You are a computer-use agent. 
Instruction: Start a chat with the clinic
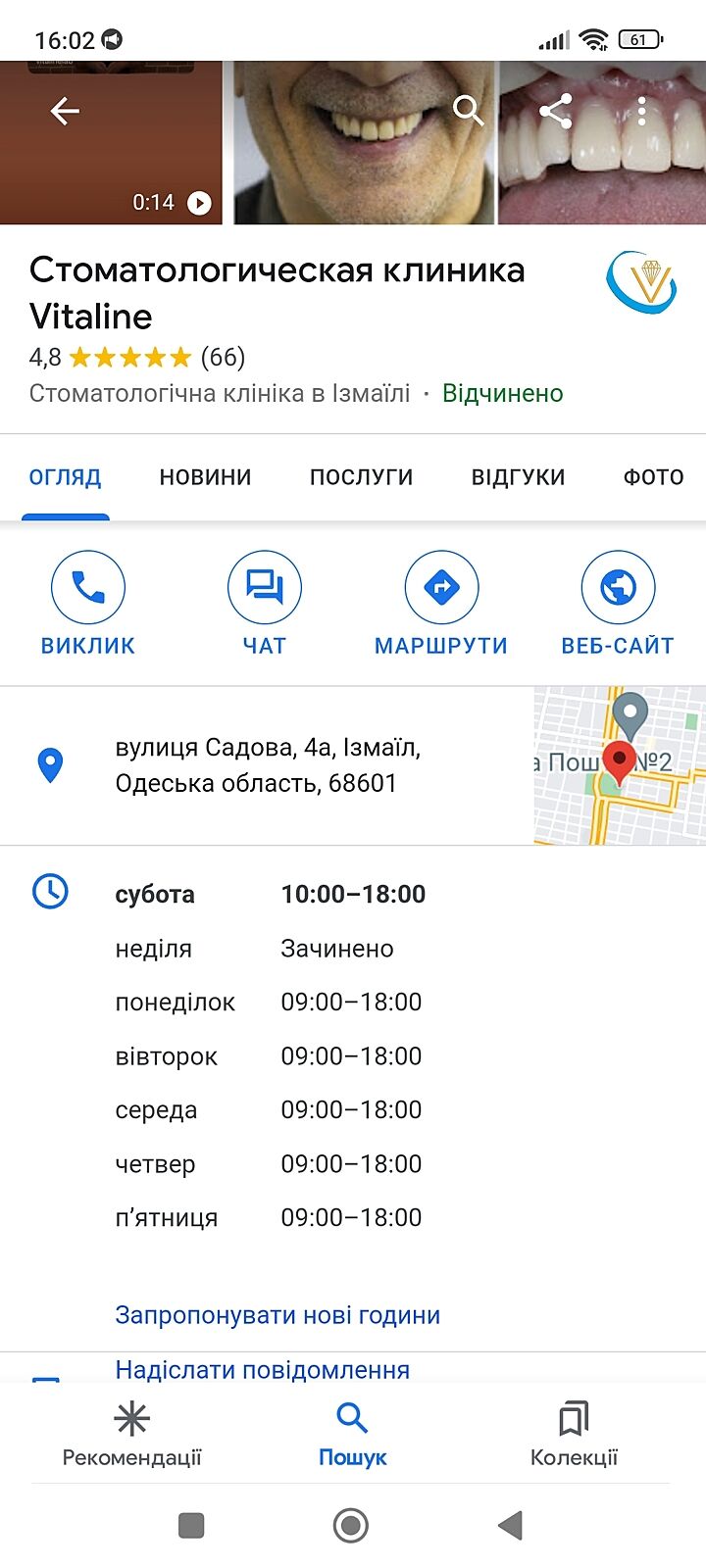point(265,604)
